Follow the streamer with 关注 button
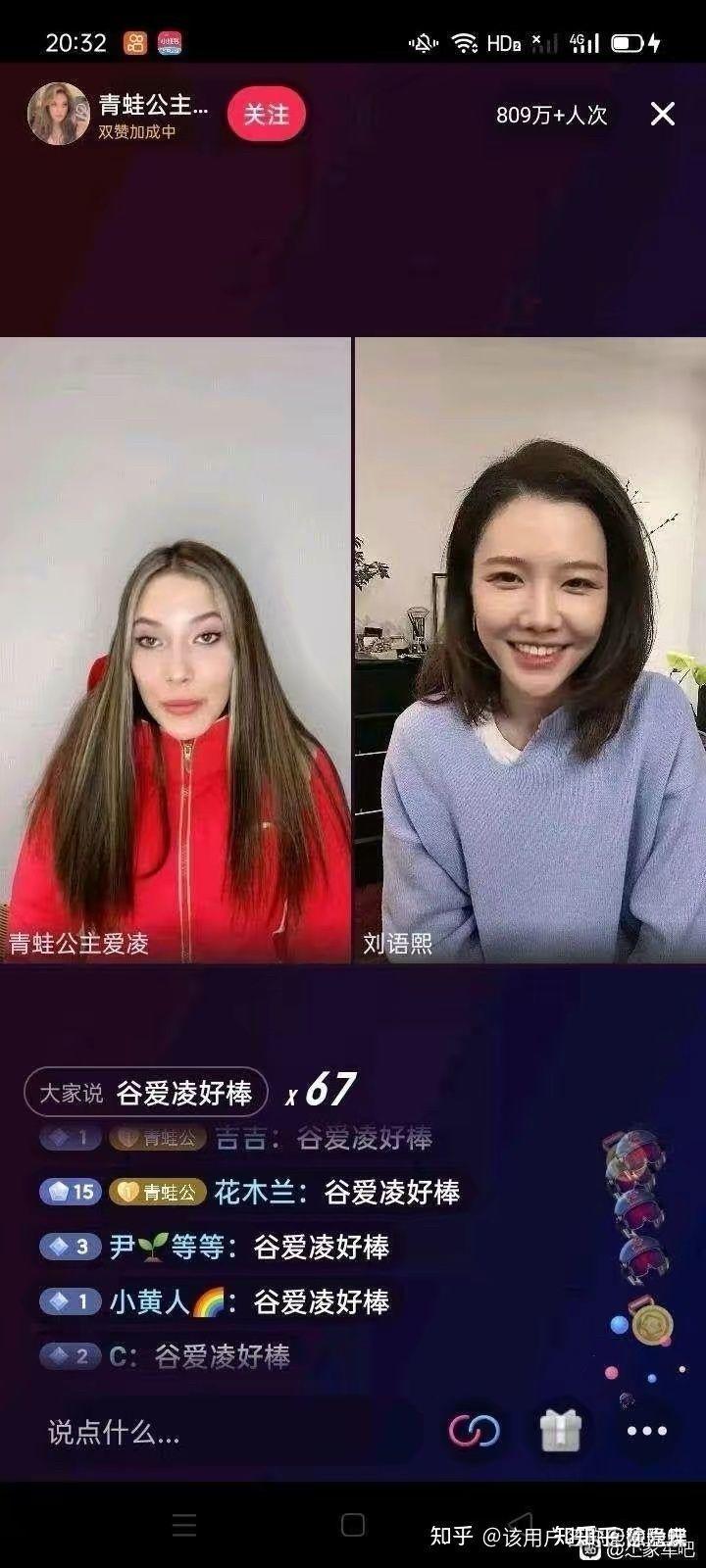706x1568 pixels. [266, 115]
